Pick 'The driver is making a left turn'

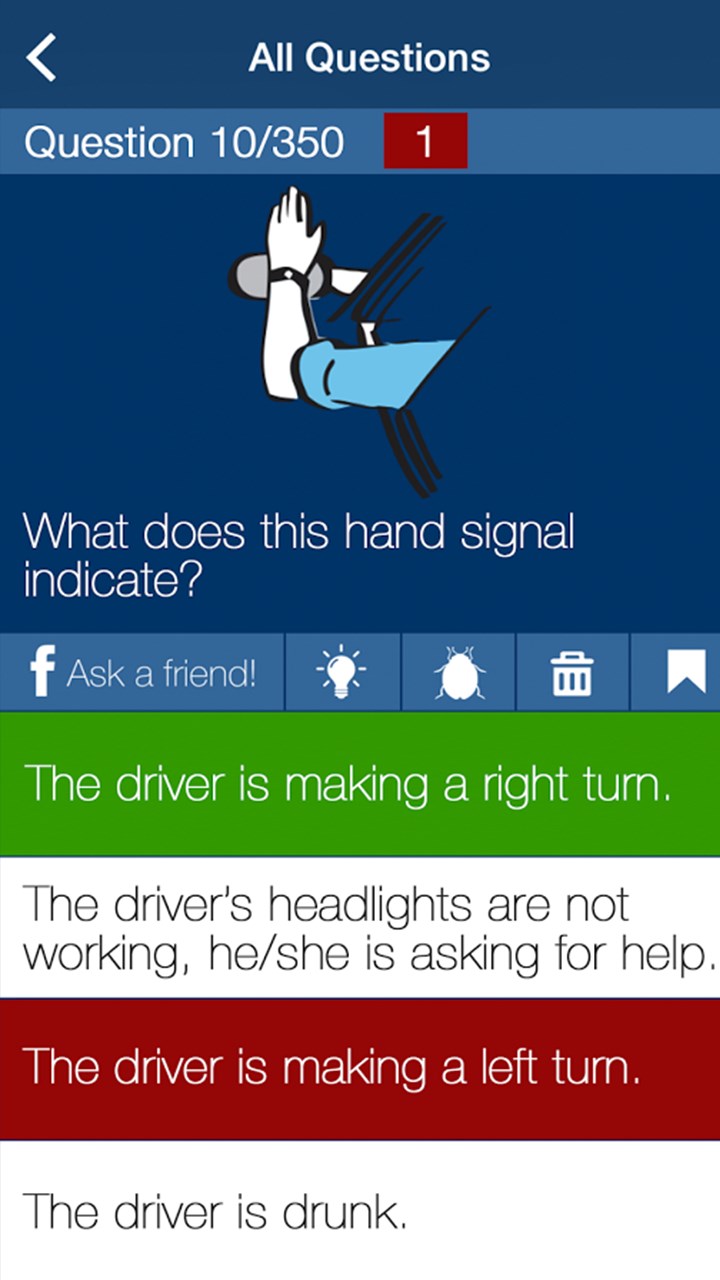tap(360, 1067)
